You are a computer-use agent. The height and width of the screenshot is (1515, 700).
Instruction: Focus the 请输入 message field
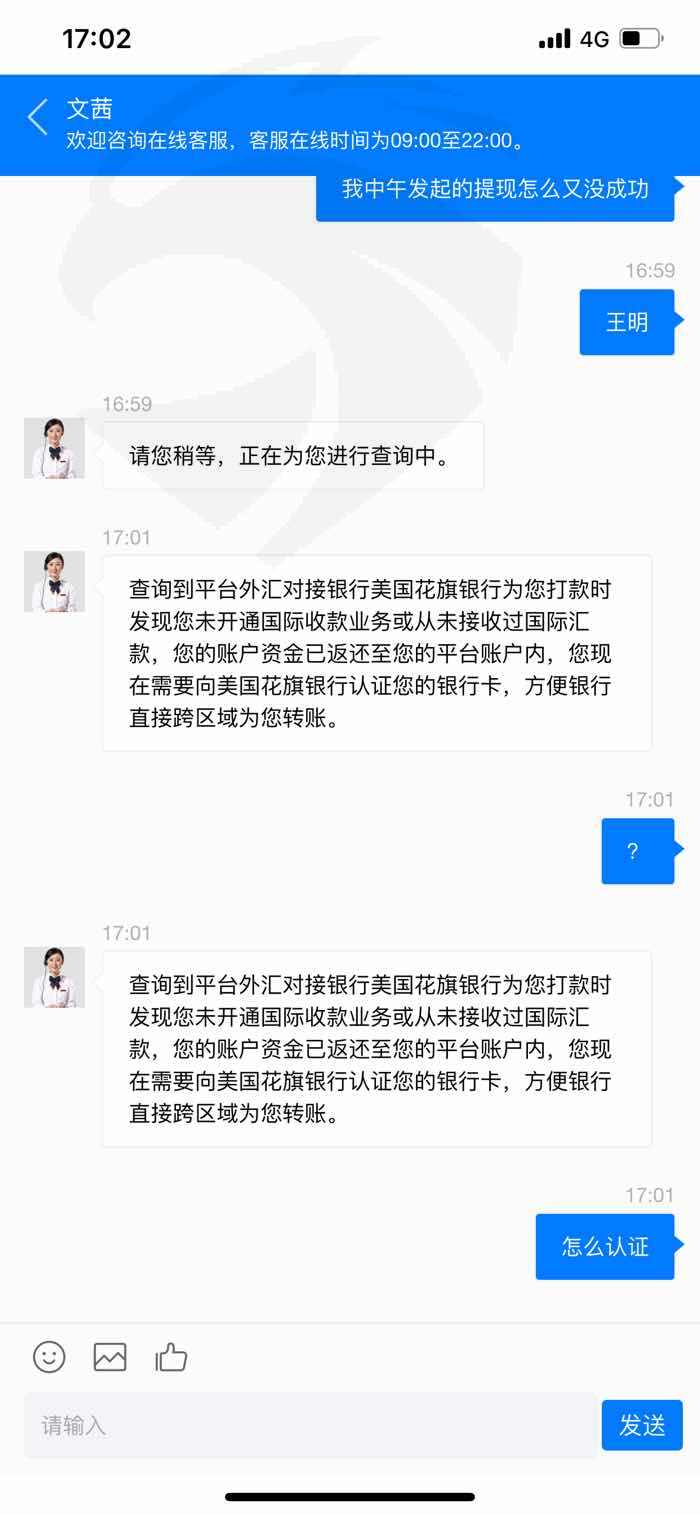click(310, 1425)
